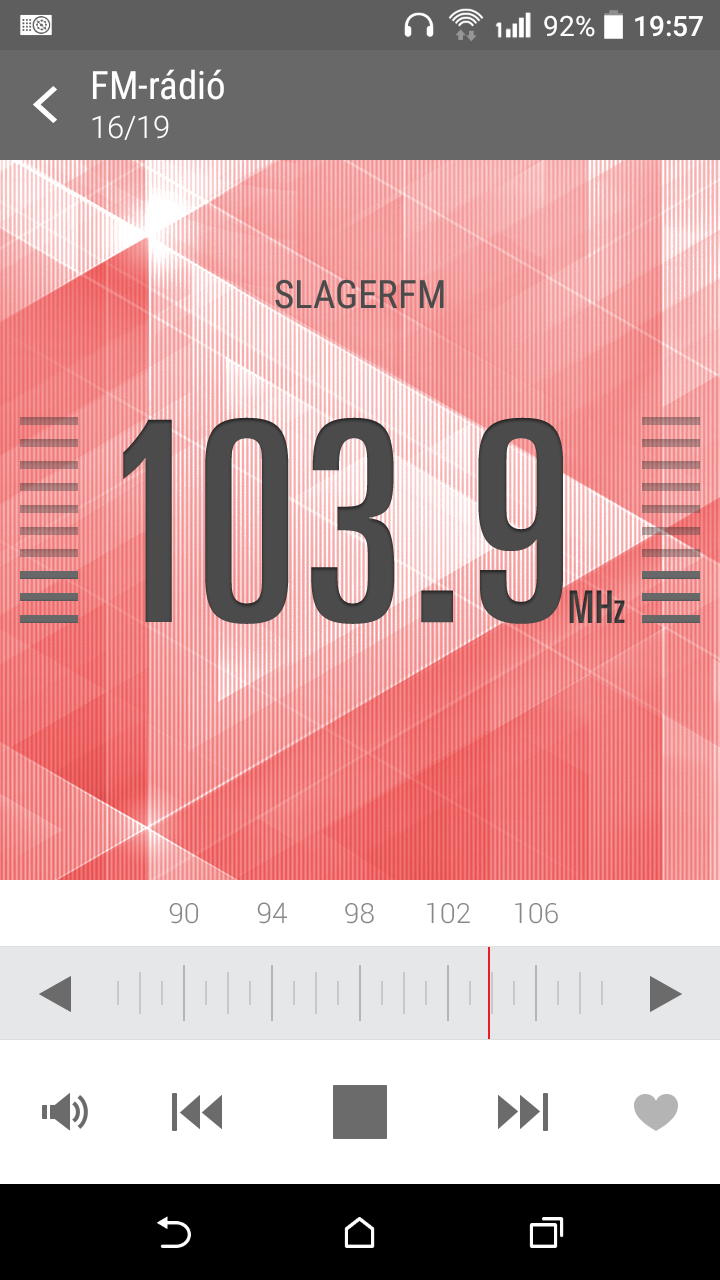Image resolution: width=720 pixels, height=1280 pixels.
Task: Open recent apps from navigation bar
Action: (x=546, y=1233)
